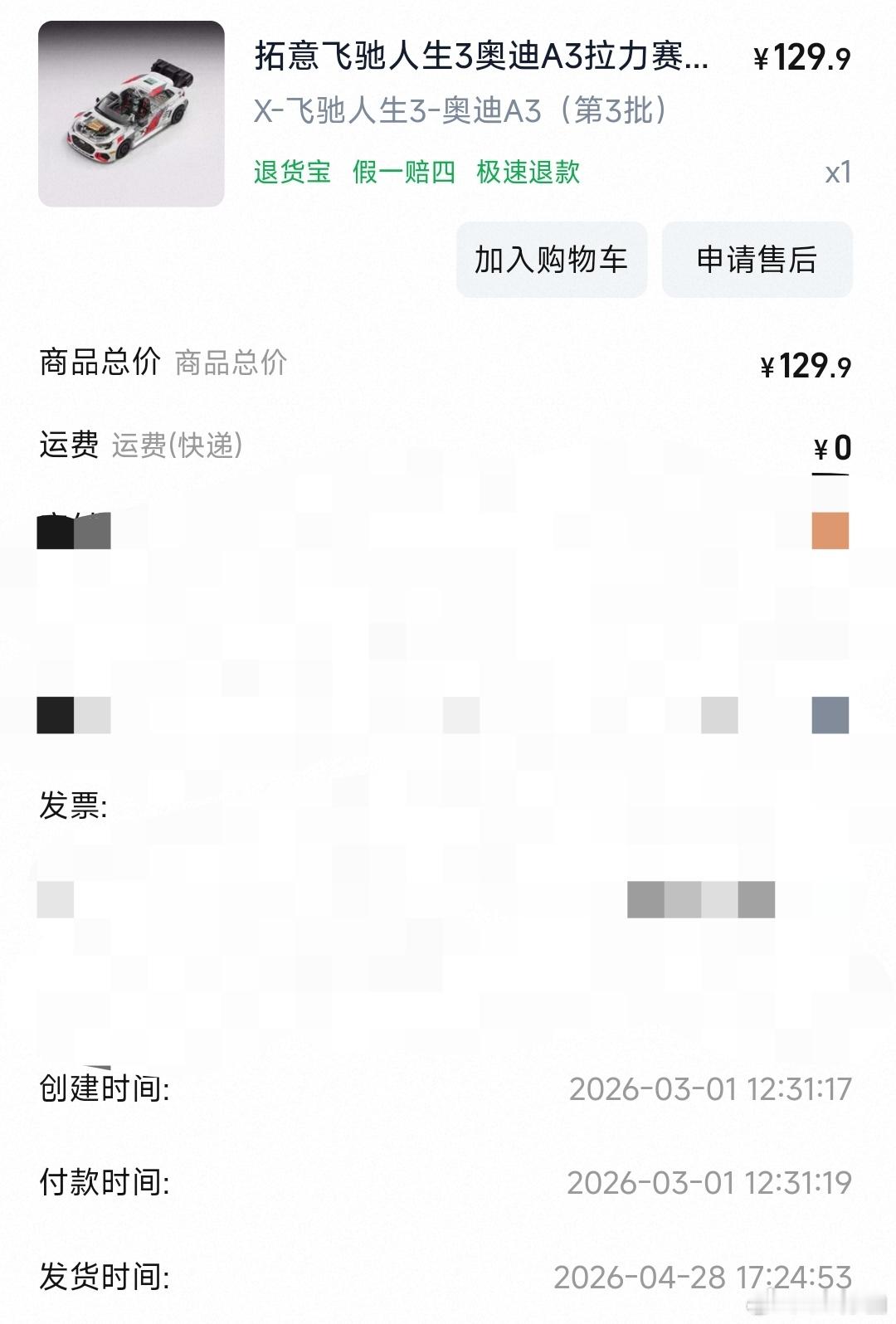Open the 假一赔四 guarantee tag
The width and height of the screenshot is (896, 1324).
(x=402, y=172)
